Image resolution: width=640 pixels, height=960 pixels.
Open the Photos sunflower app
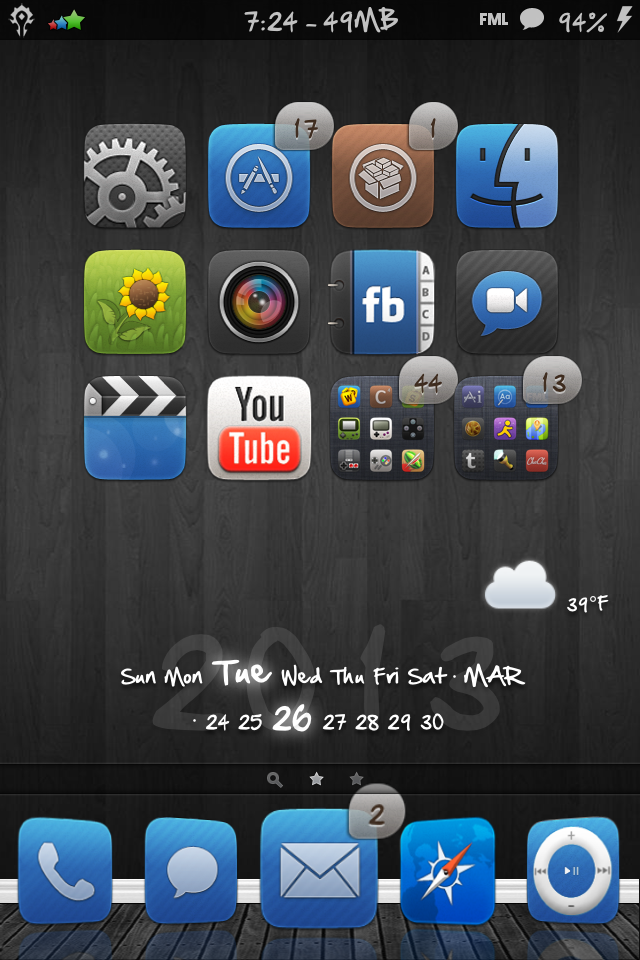click(x=135, y=302)
